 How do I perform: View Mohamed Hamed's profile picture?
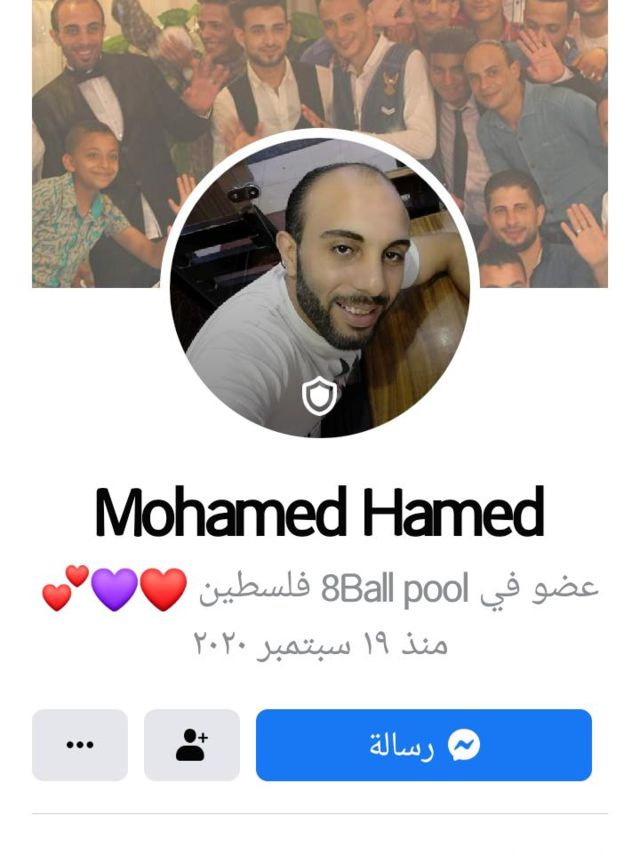click(x=320, y=285)
